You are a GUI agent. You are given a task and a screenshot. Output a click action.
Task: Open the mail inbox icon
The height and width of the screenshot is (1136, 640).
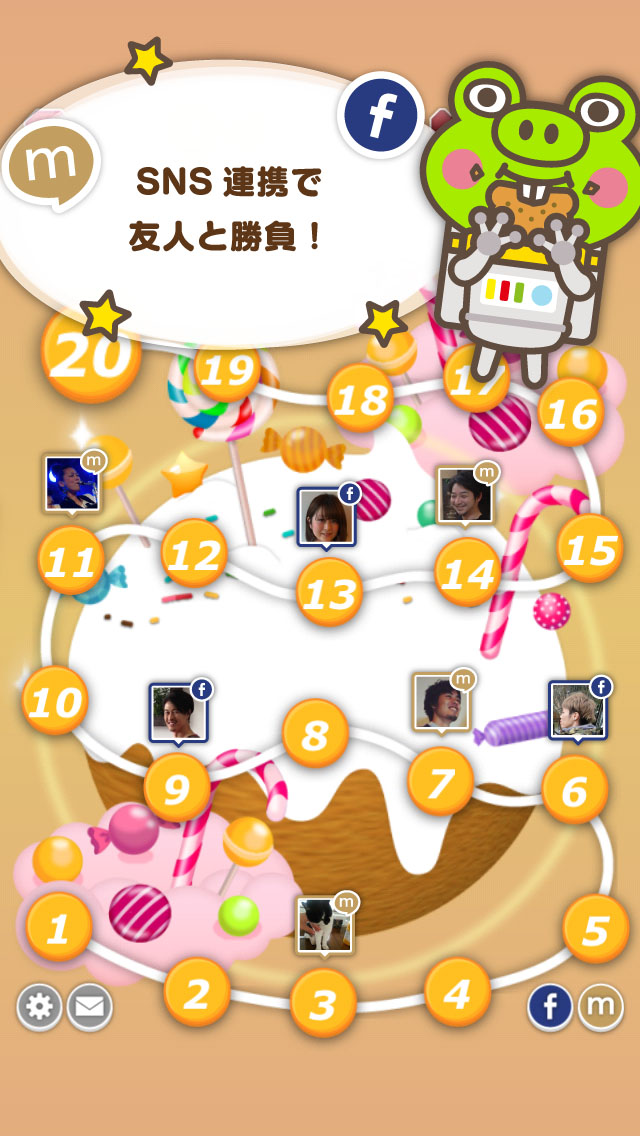click(89, 1006)
